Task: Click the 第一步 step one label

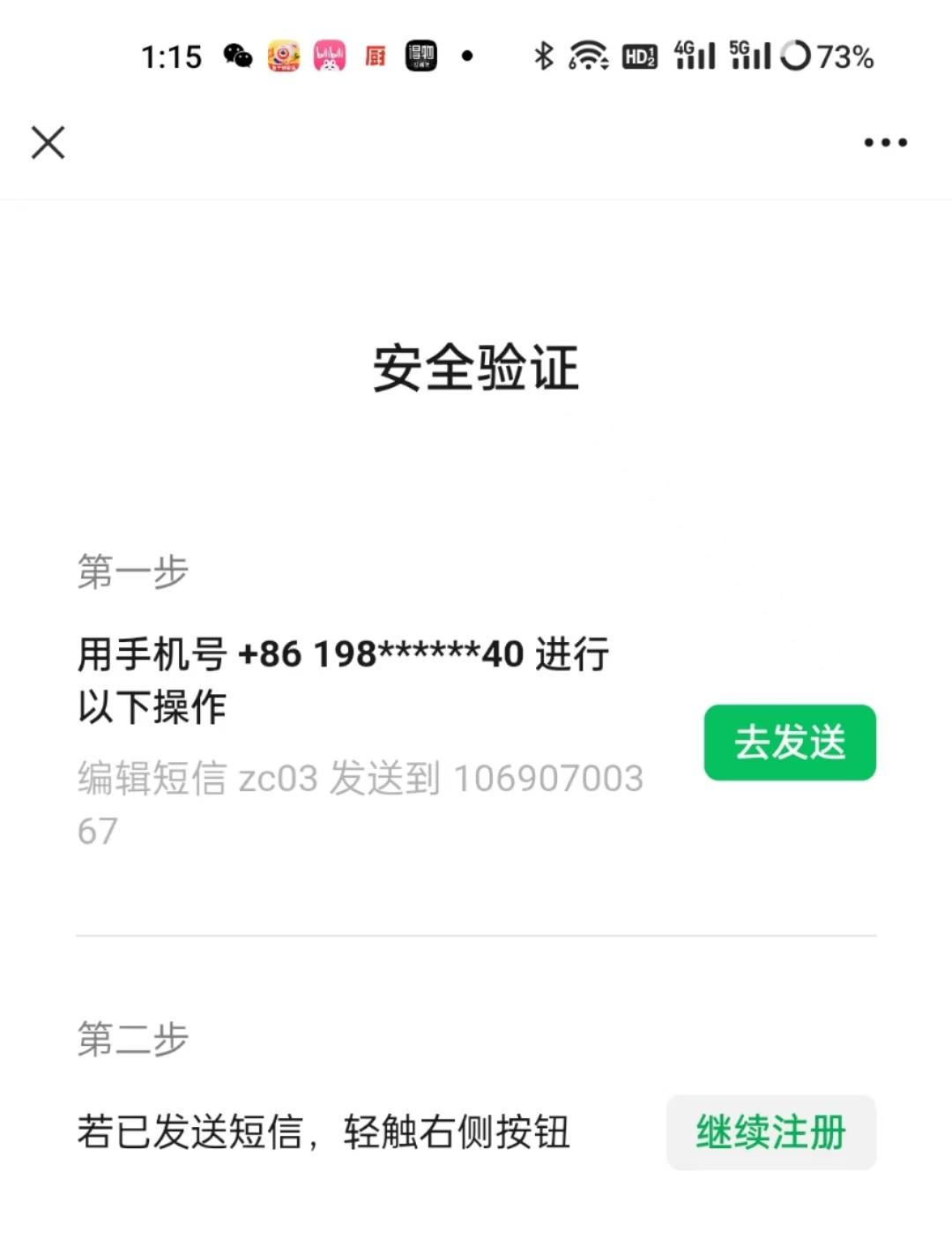Action: click(x=132, y=573)
